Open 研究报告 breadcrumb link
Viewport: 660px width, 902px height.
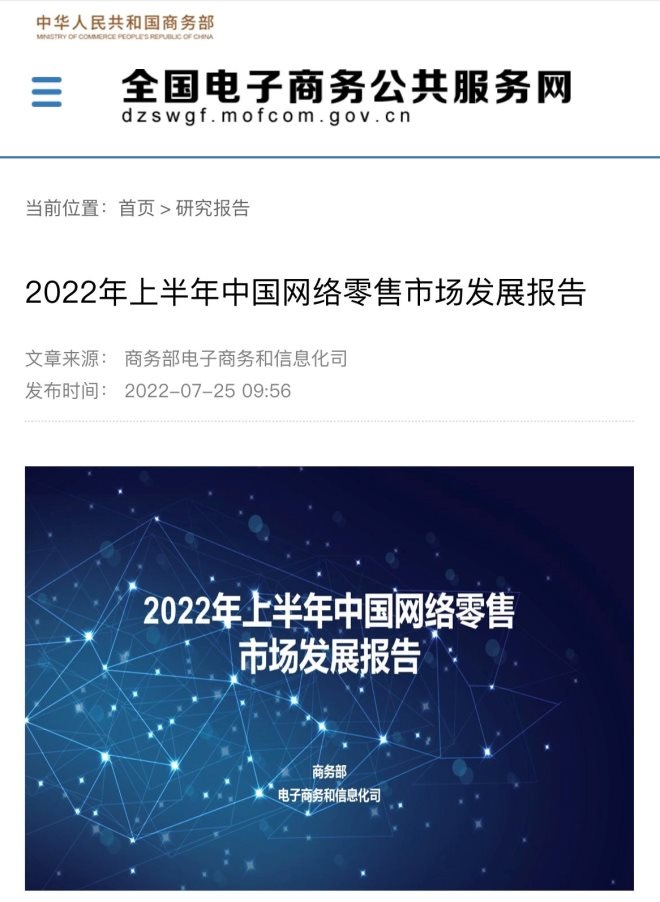pyautogui.click(x=212, y=208)
